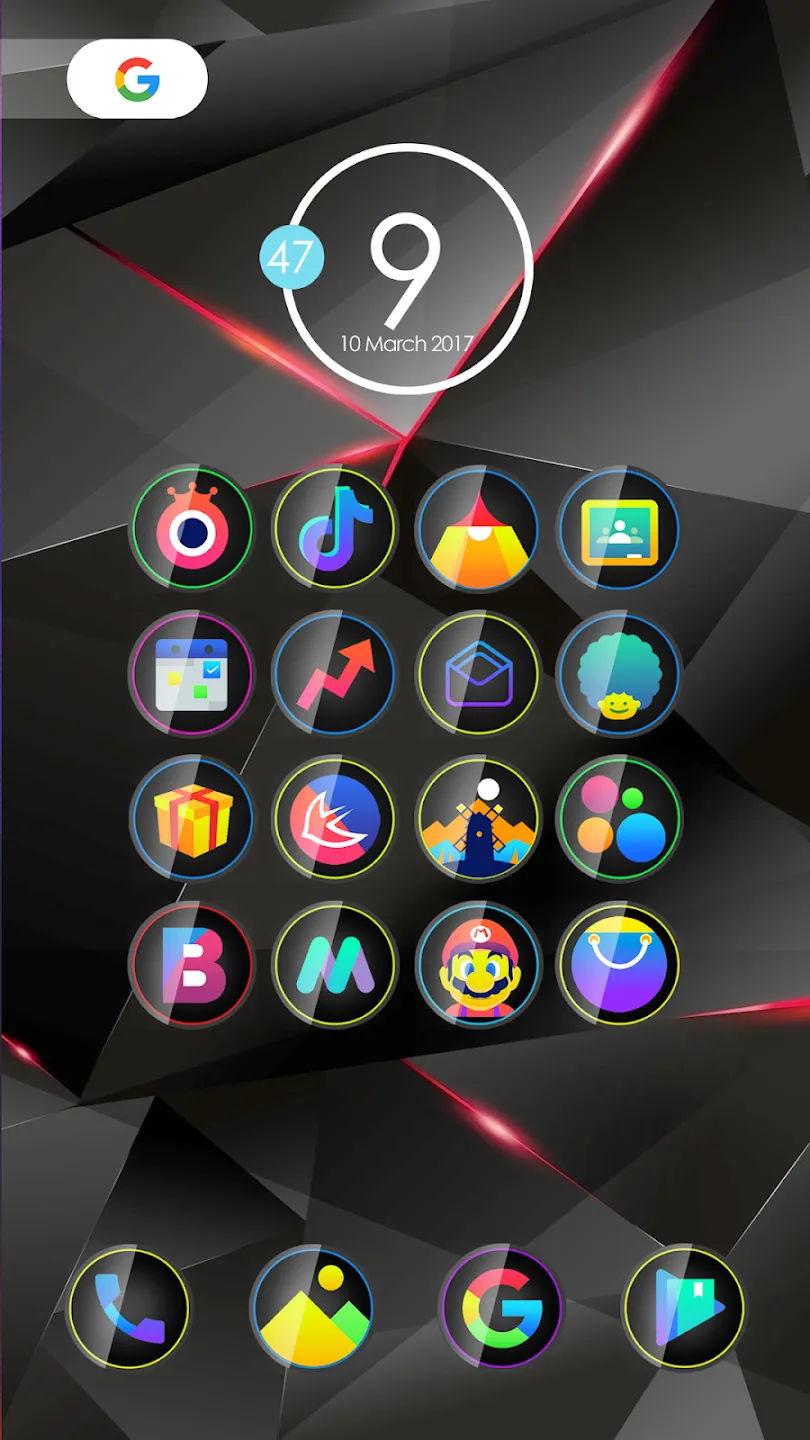Open the gallery mountain icon in dock
The width and height of the screenshot is (810, 1440).
314,1308
